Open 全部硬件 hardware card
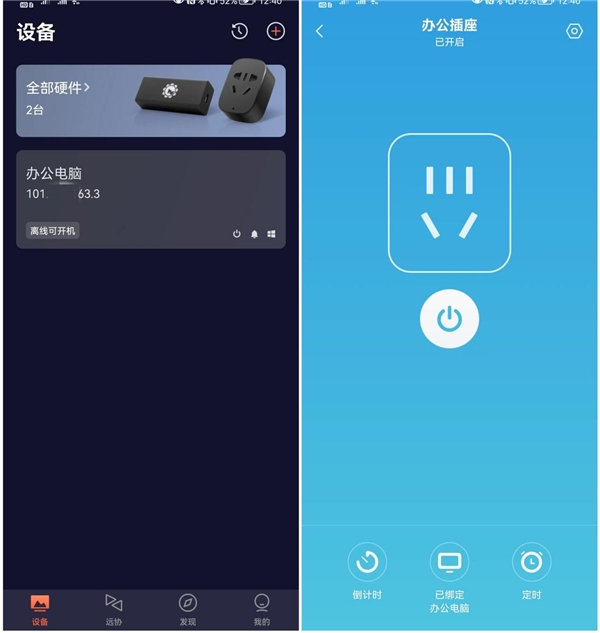The image size is (600, 633). click(150, 100)
